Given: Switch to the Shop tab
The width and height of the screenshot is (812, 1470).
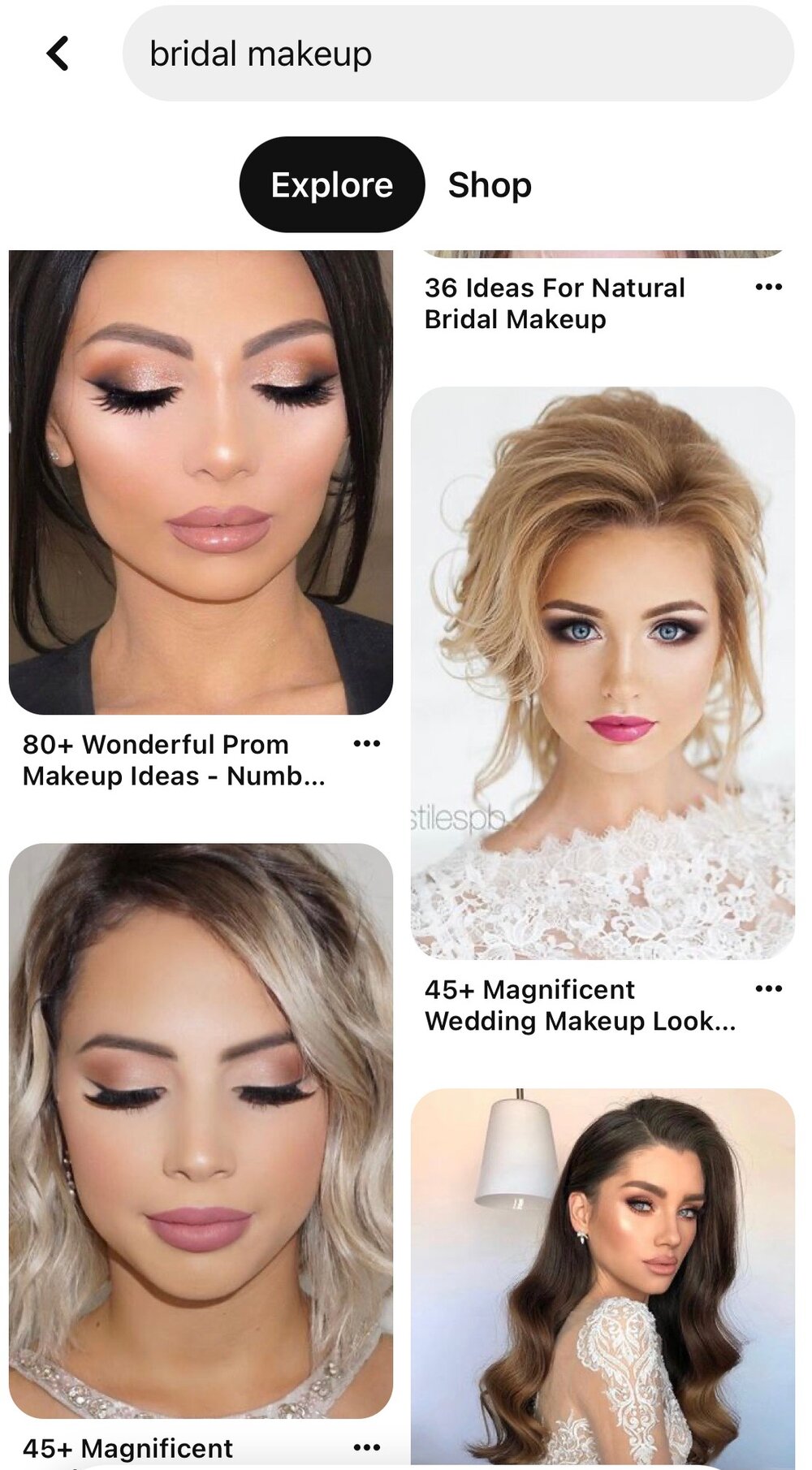Looking at the screenshot, I should point(490,184).
